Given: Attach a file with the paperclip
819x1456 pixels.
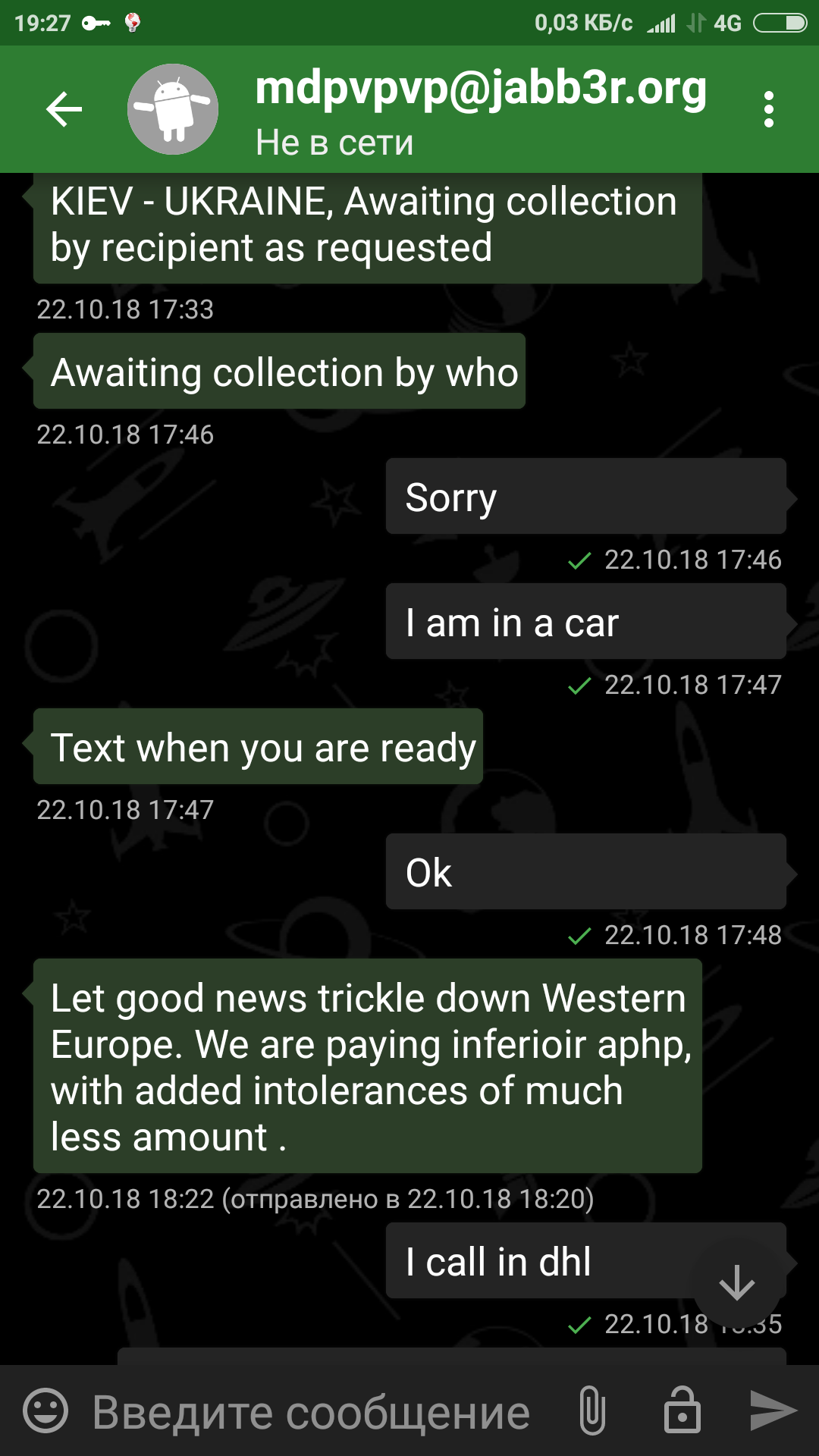Looking at the screenshot, I should pos(593,1410).
